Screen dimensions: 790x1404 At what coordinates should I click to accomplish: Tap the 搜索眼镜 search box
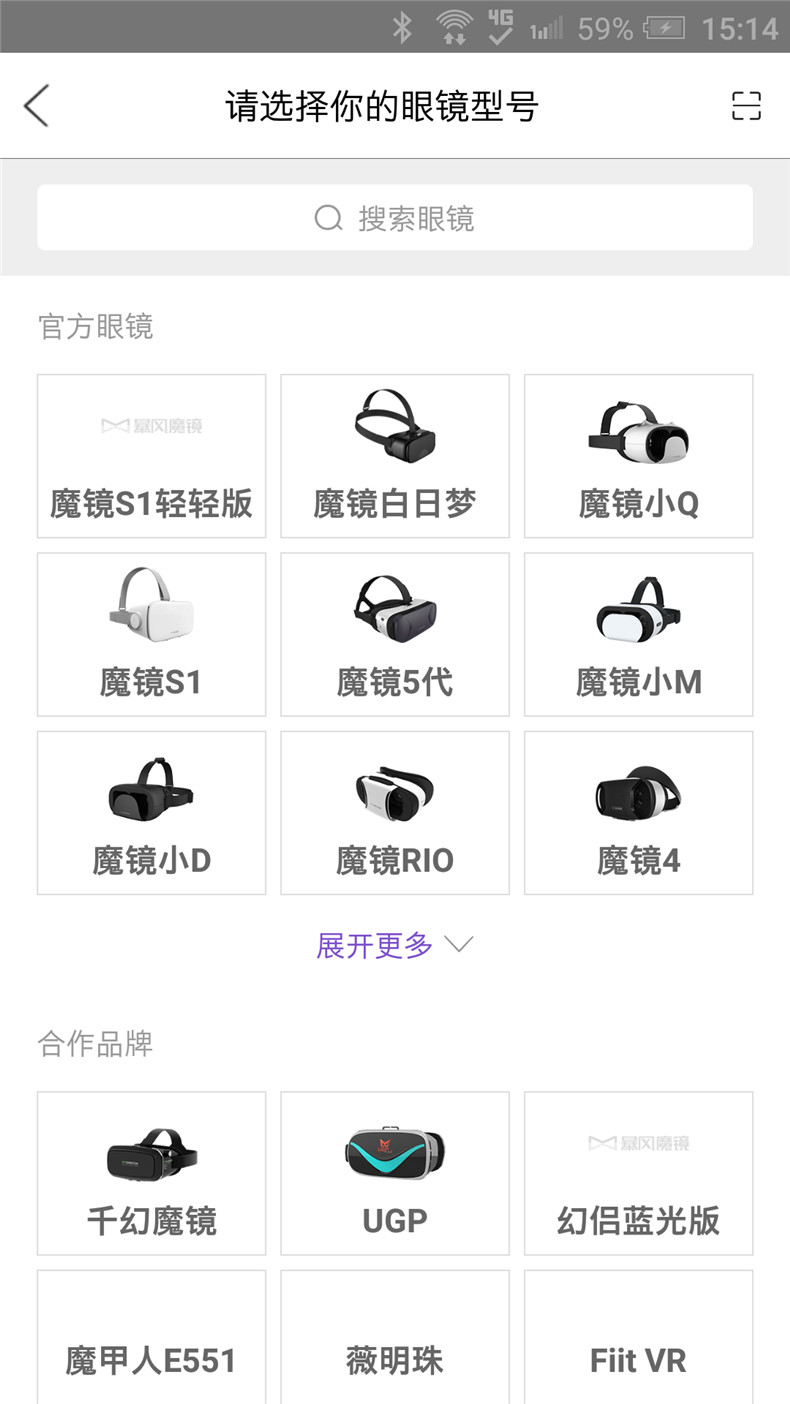(395, 218)
